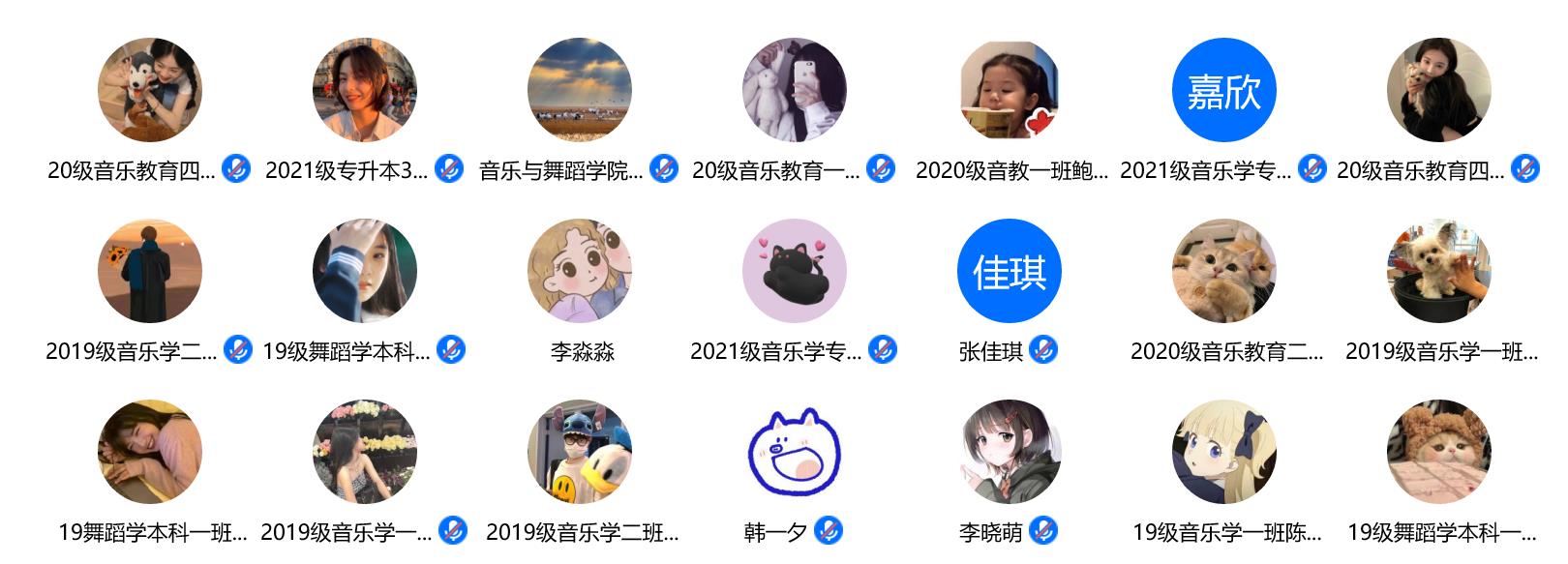Open the 19舞蹈学本科一班 participant

pyautogui.click(x=150, y=452)
